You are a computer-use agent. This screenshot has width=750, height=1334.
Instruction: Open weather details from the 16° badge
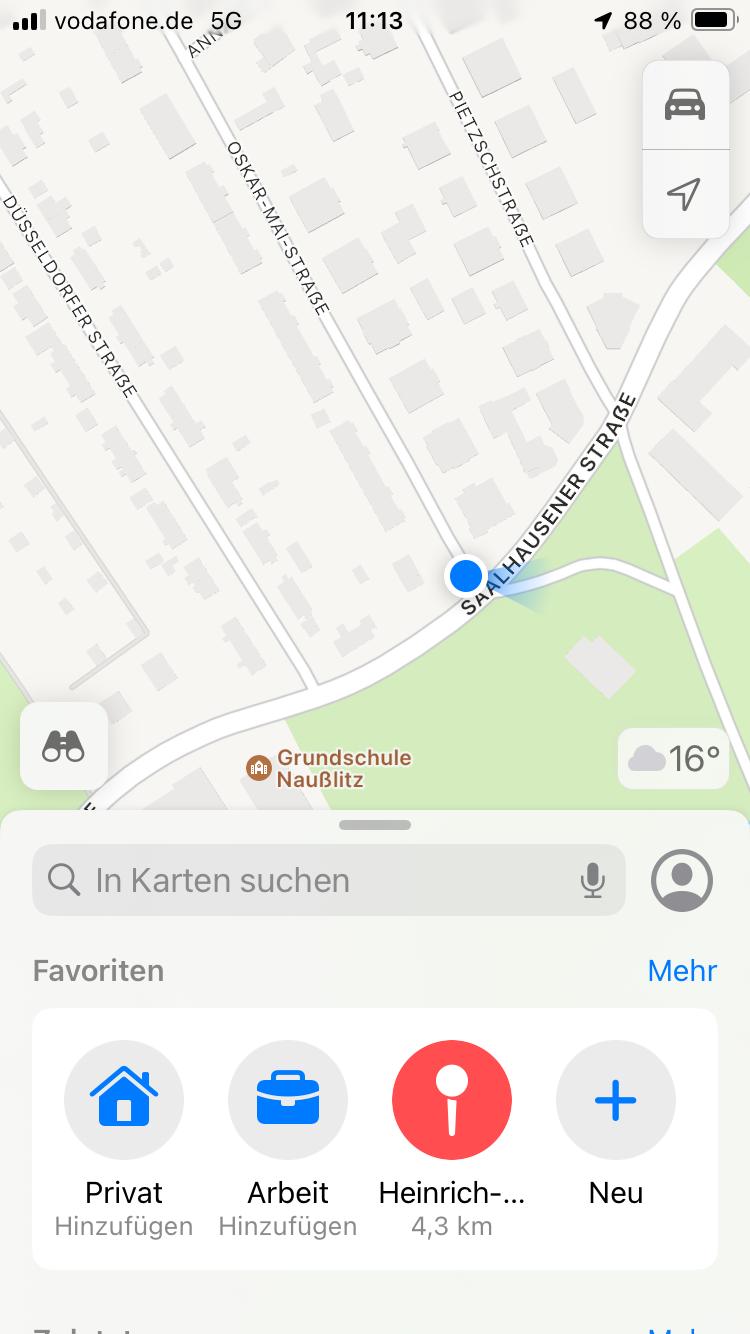pos(673,758)
